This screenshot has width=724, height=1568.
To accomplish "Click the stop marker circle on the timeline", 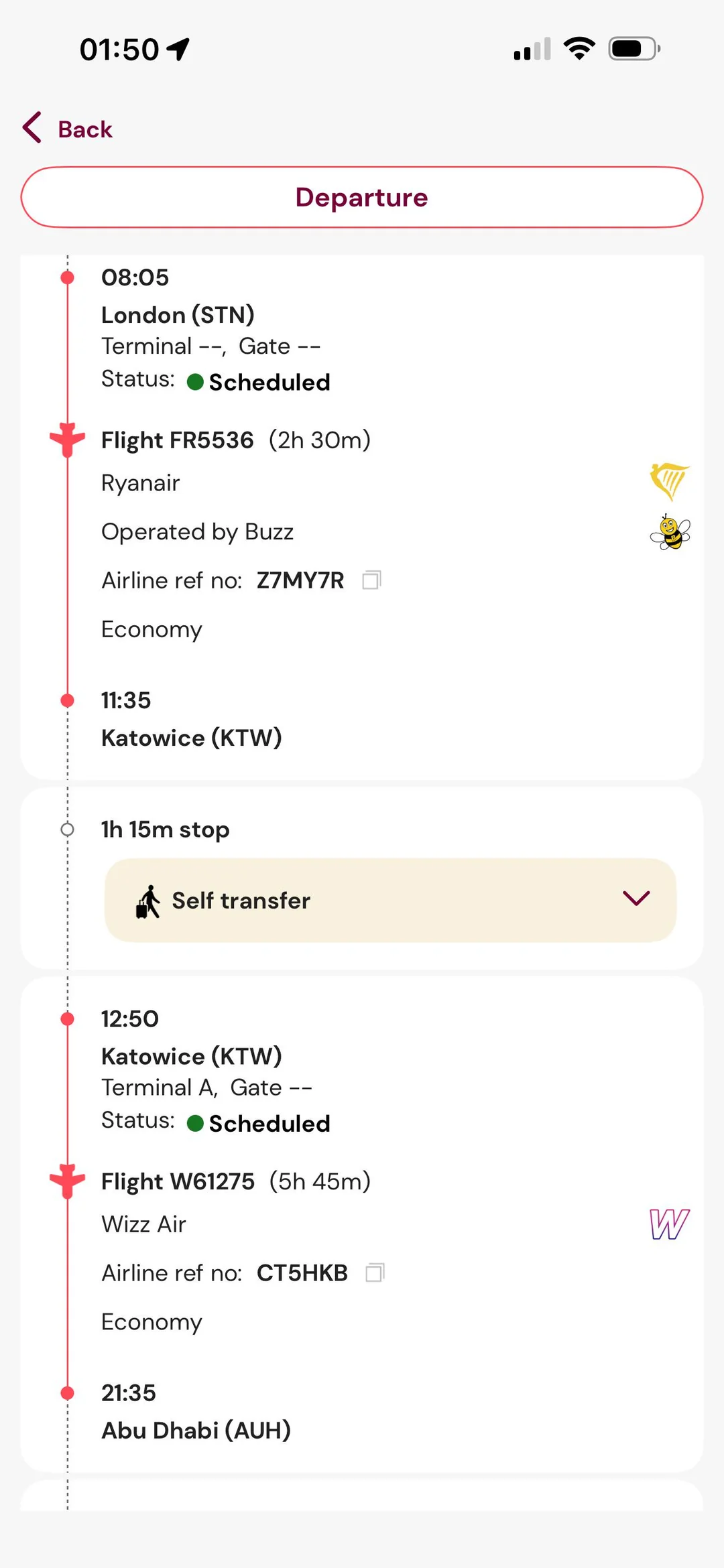I will click(67, 829).
